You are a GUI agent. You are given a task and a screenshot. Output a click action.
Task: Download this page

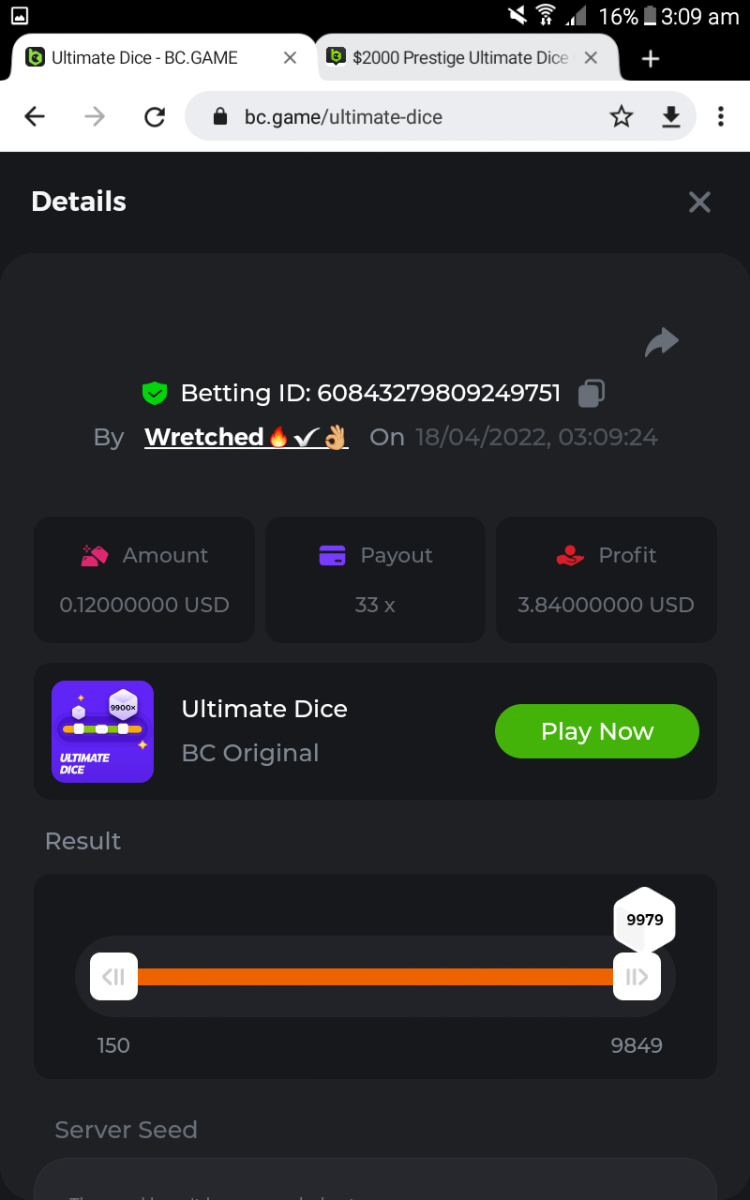(x=671, y=117)
